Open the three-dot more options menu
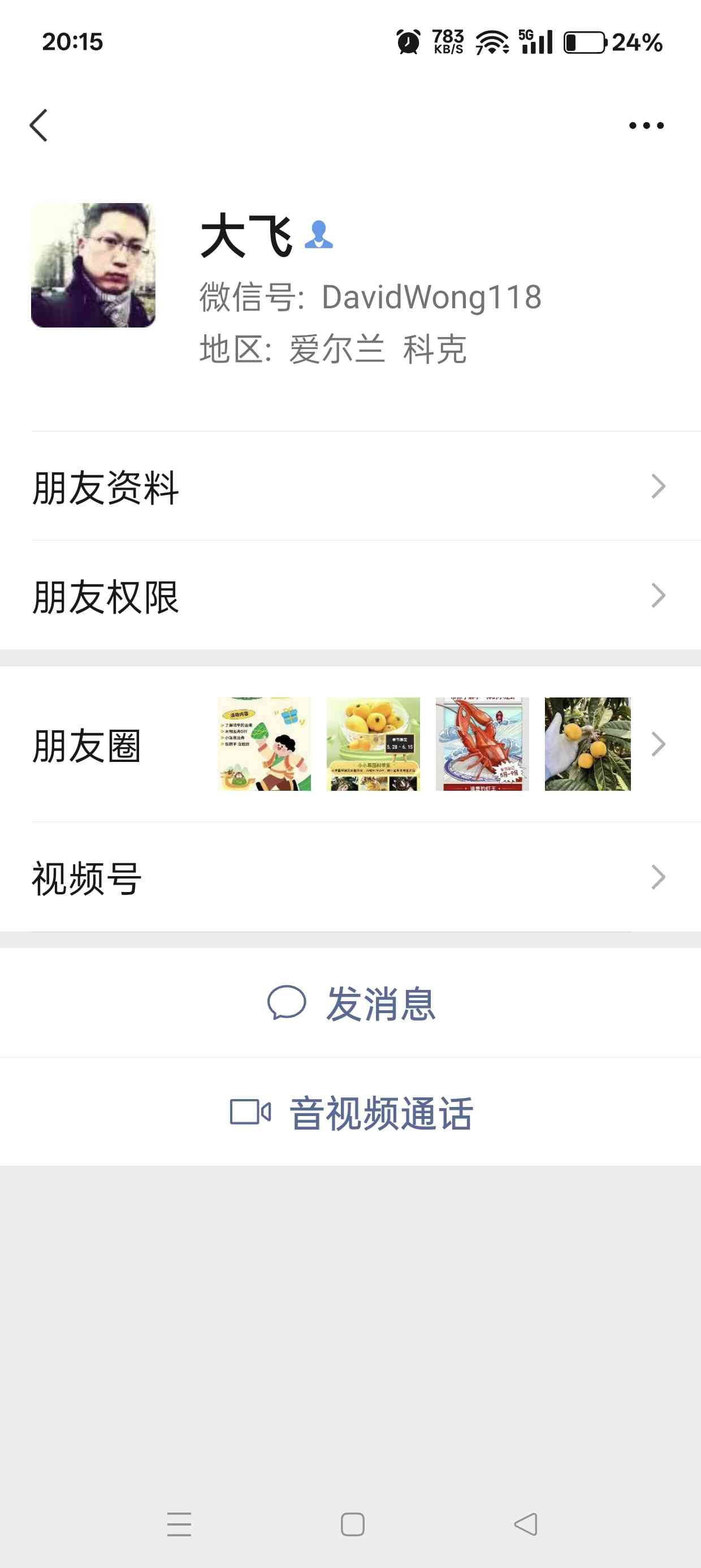Viewport: 701px width, 1568px height. [x=646, y=126]
